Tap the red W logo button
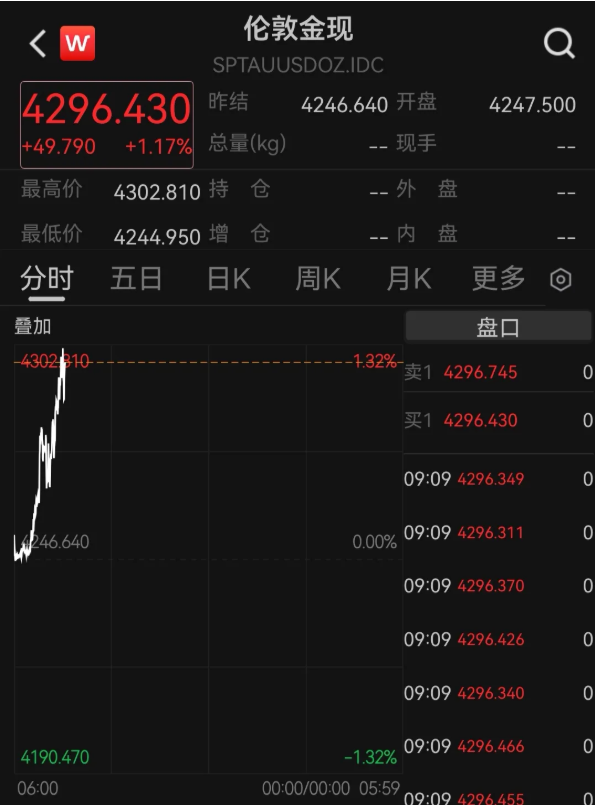The width and height of the screenshot is (595, 805). [x=78, y=43]
